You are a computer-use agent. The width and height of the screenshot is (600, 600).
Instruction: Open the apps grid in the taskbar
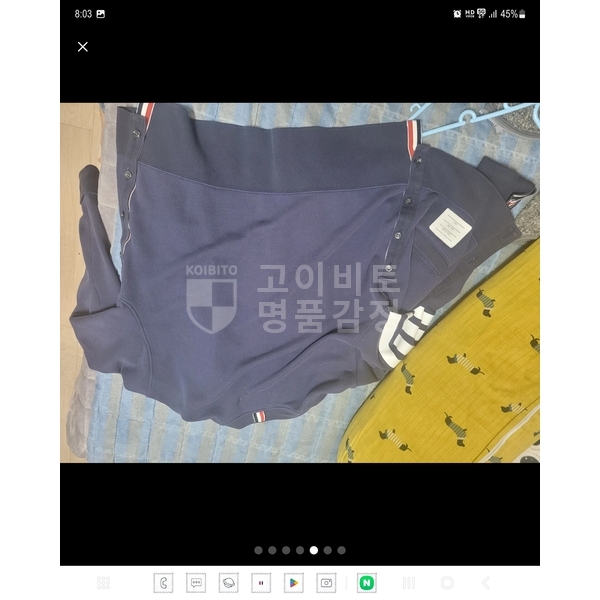(103, 583)
